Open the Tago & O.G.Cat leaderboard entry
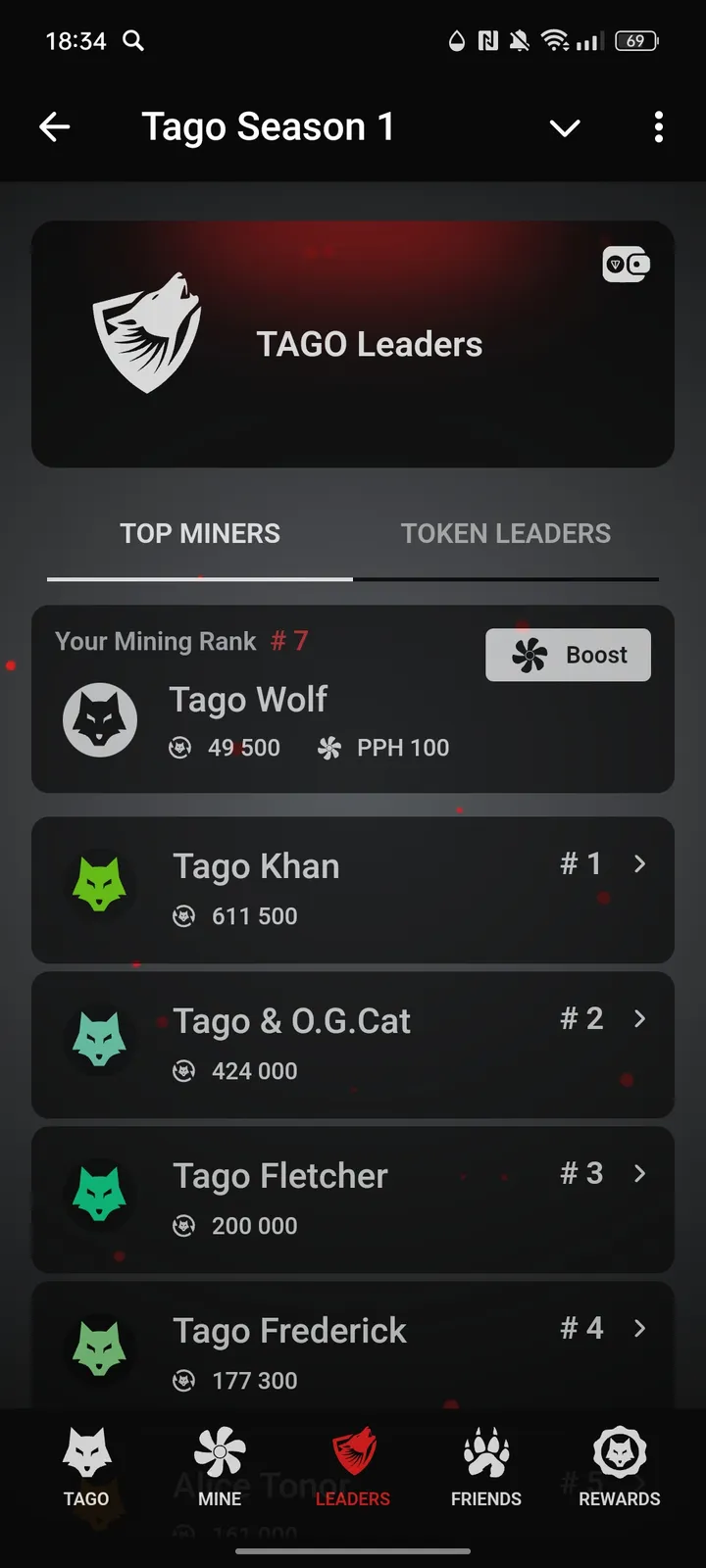706x1568 pixels. pyautogui.click(x=353, y=1044)
